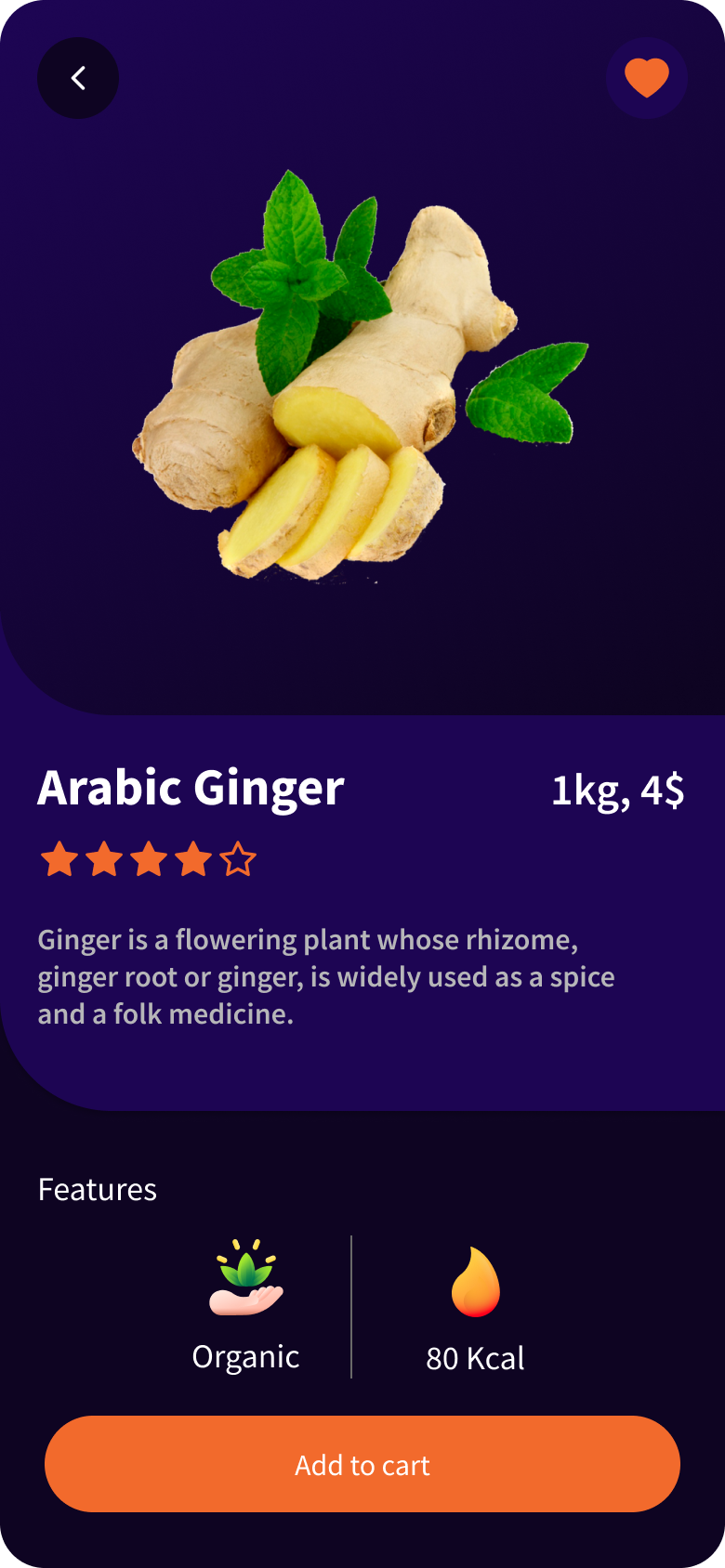Toggle the favorite heart for Arabic Ginger
Screen dimensions: 725x1568
point(647,78)
